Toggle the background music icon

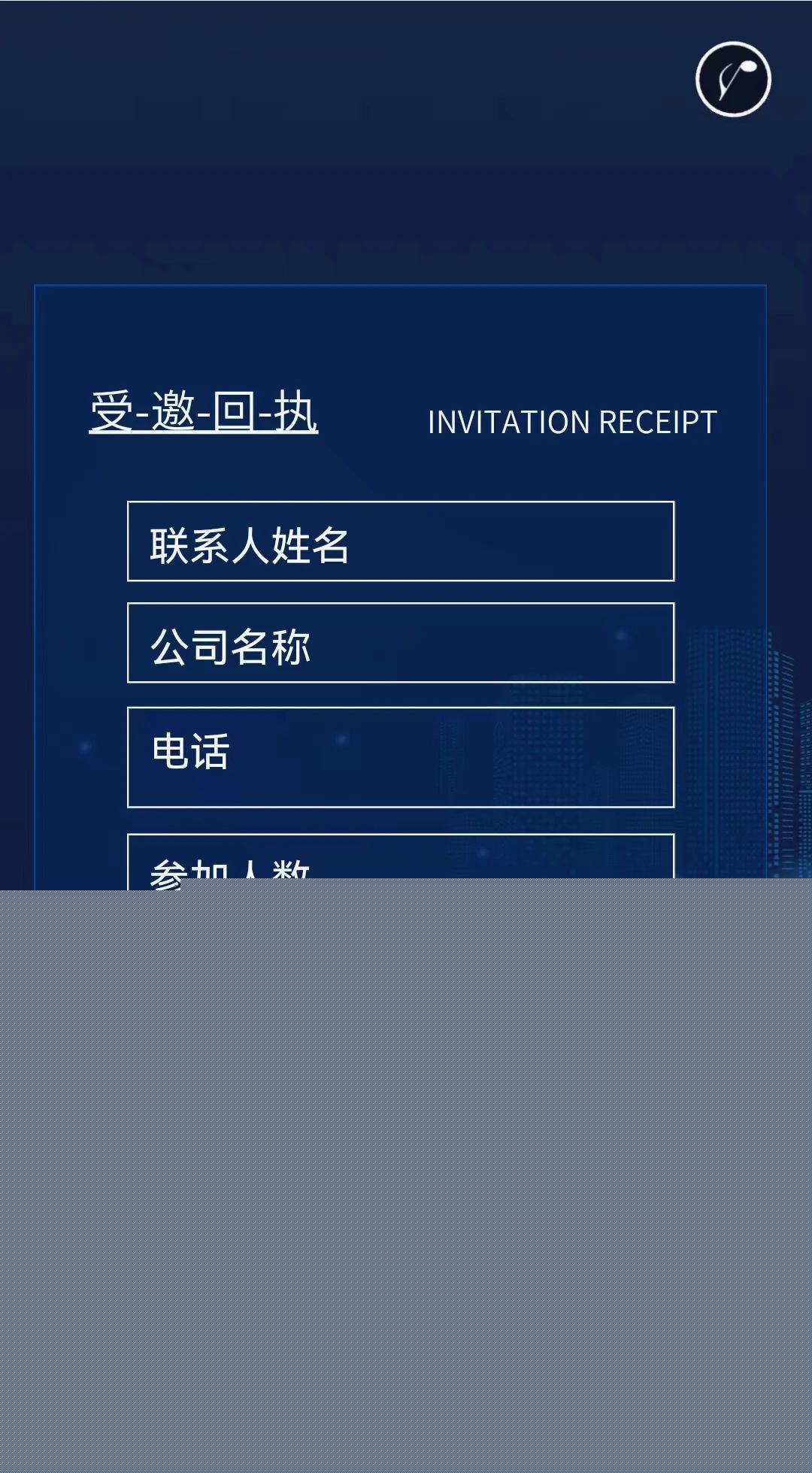[733, 79]
